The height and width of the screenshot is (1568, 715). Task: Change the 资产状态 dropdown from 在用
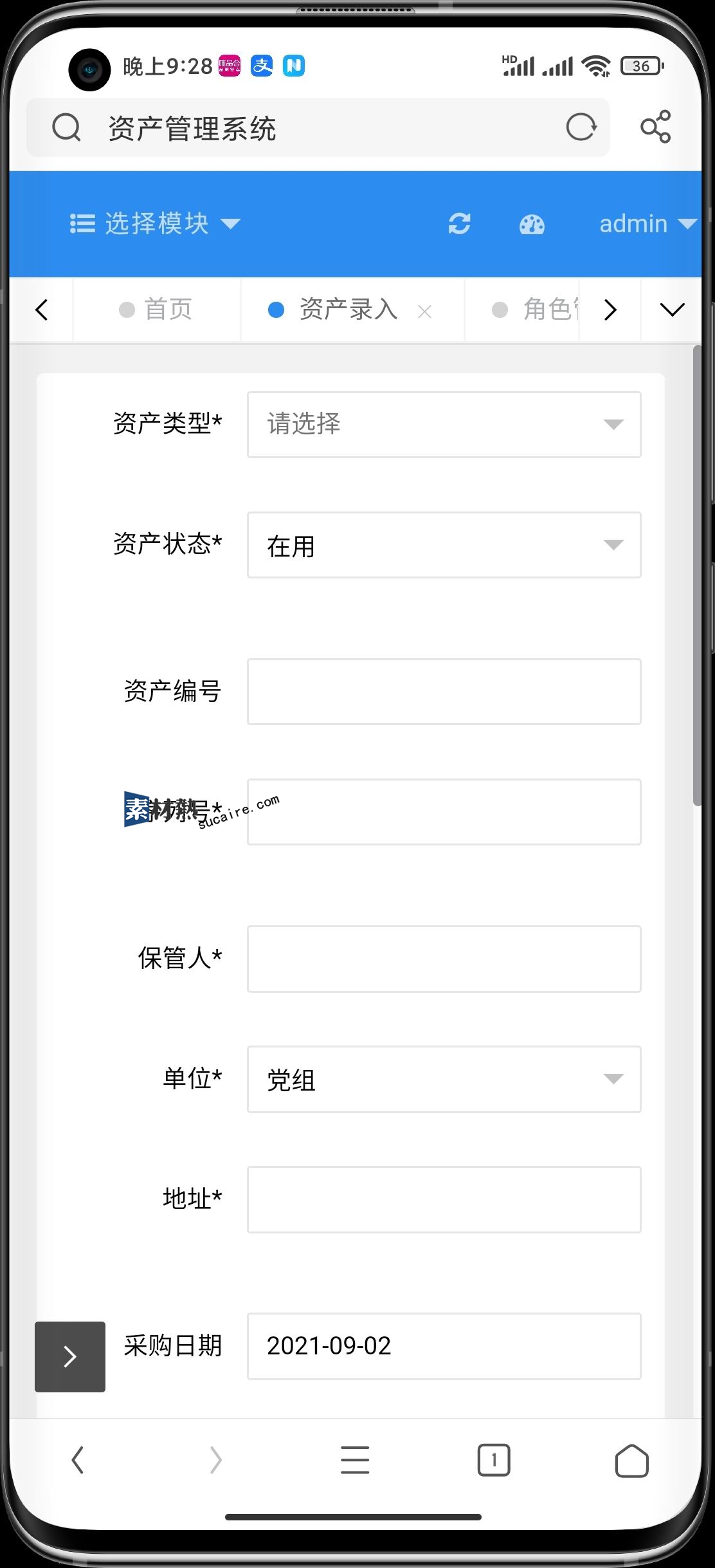(x=444, y=545)
